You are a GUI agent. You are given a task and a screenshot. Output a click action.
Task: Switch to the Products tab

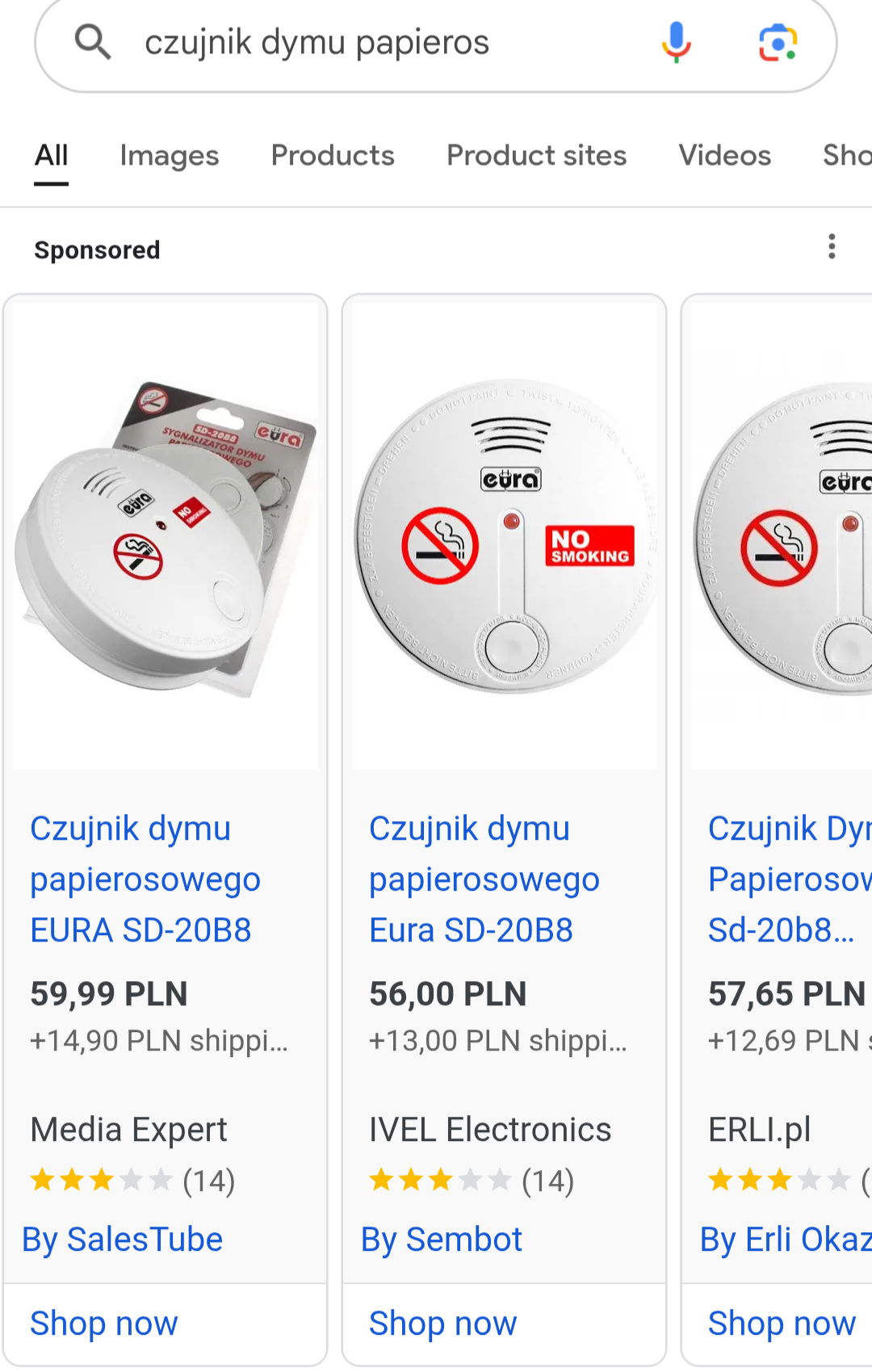click(333, 155)
